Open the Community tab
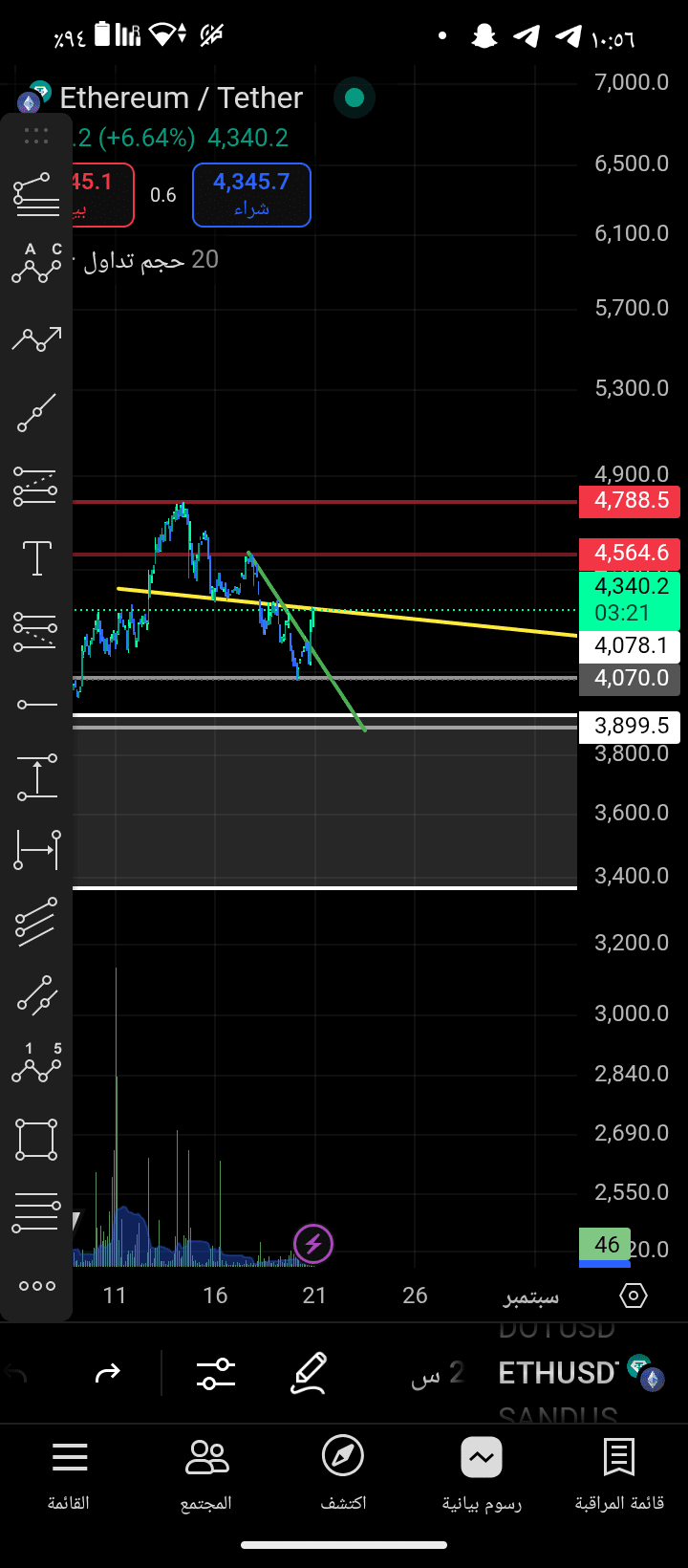Image resolution: width=688 pixels, height=1568 pixels. pyautogui.click(x=206, y=1476)
